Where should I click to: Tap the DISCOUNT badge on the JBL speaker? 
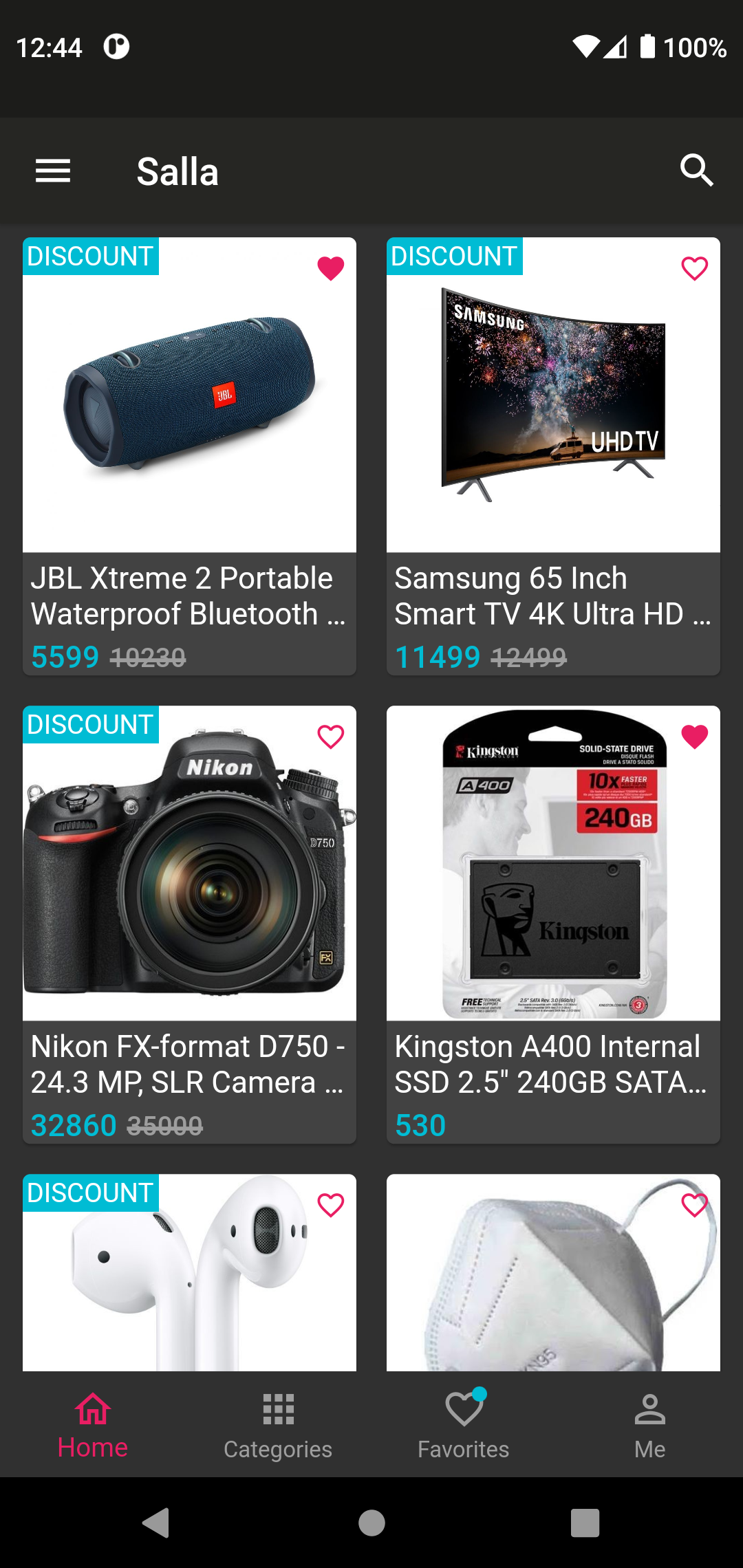tap(91, 255)
